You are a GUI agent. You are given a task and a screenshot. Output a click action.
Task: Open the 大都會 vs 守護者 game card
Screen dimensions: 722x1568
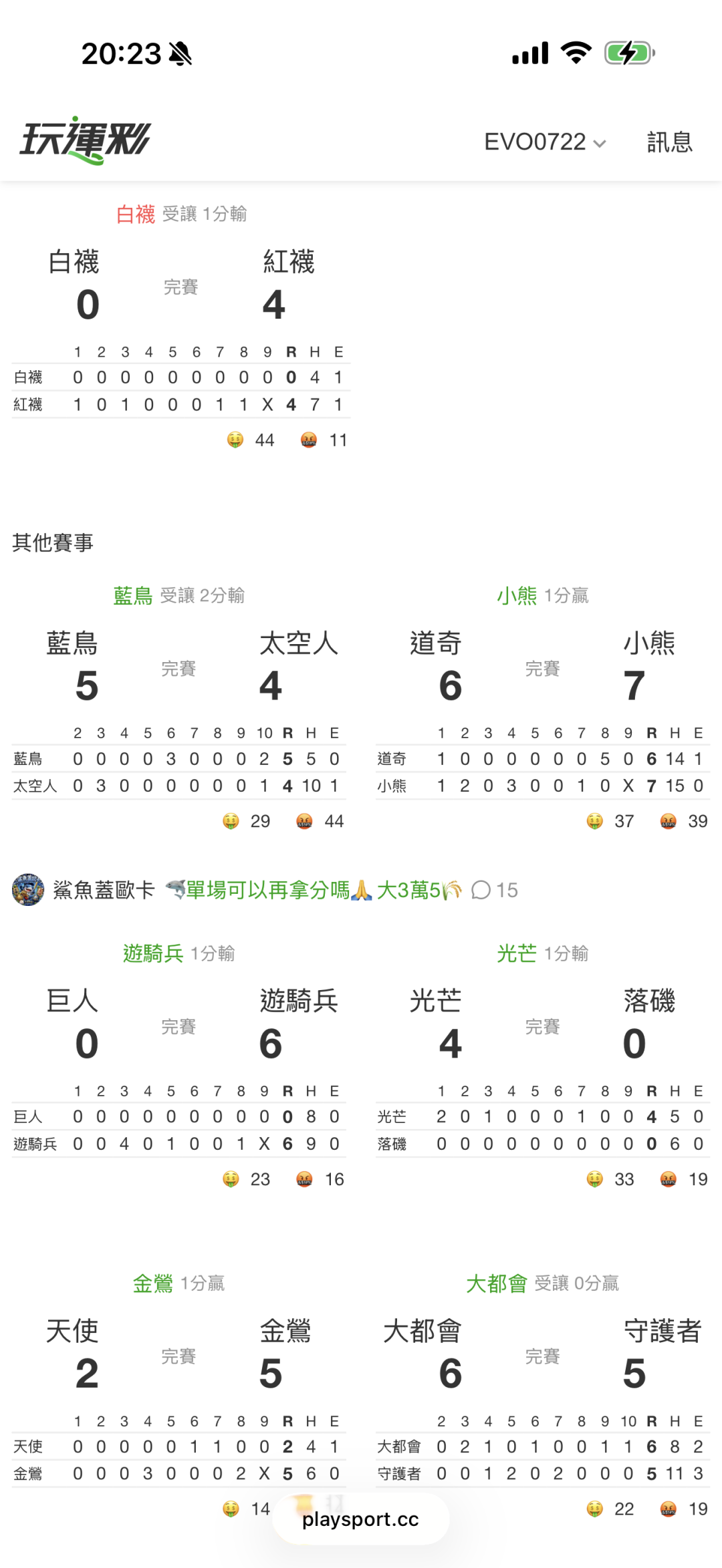tap(543, 1396)
